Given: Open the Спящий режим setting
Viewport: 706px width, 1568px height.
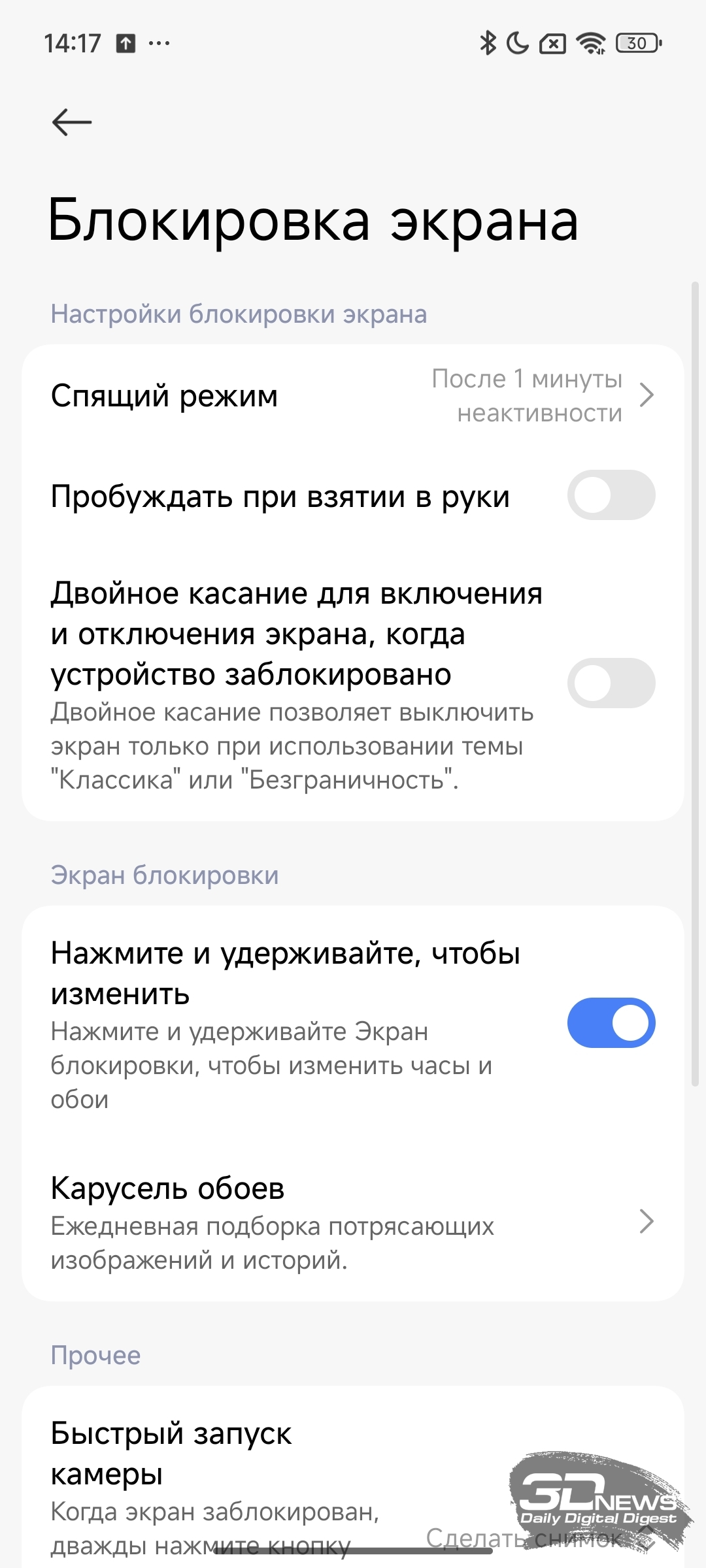Looking at the screenshot, I should coord(353,396).
